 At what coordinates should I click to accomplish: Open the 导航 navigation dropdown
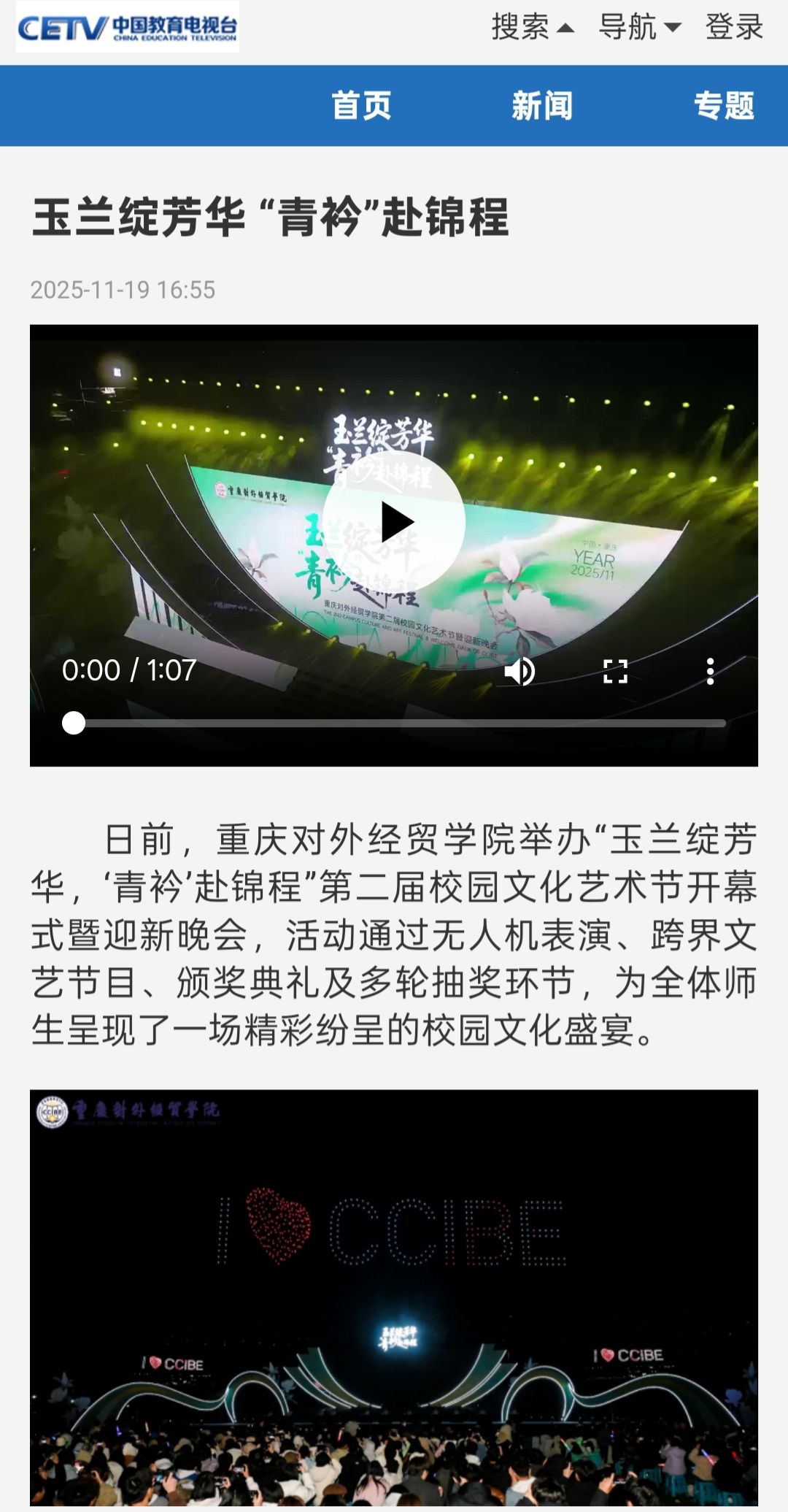(x=639, y=28)
